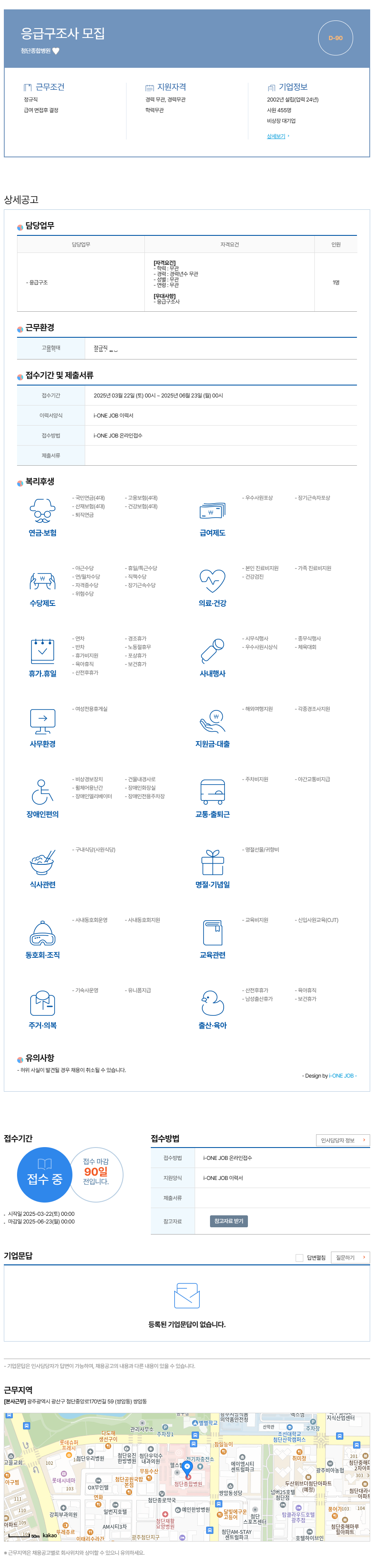Image resolution: width=374 pixels, height=1568 pixels.
Task: Favorite 첨단종합병원 with the heart icon
Action: click(x=56, y=51)
